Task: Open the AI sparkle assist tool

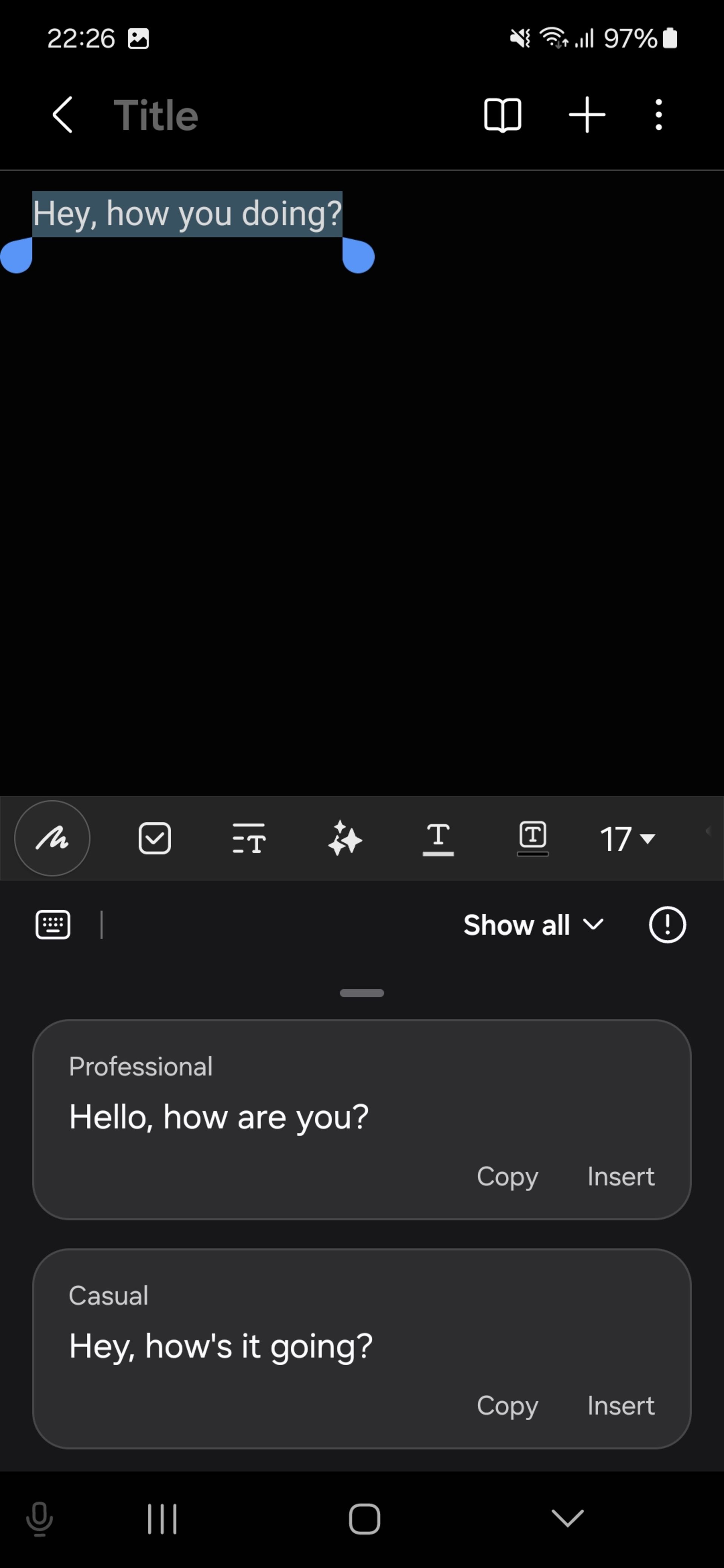Action: (345, 838)
